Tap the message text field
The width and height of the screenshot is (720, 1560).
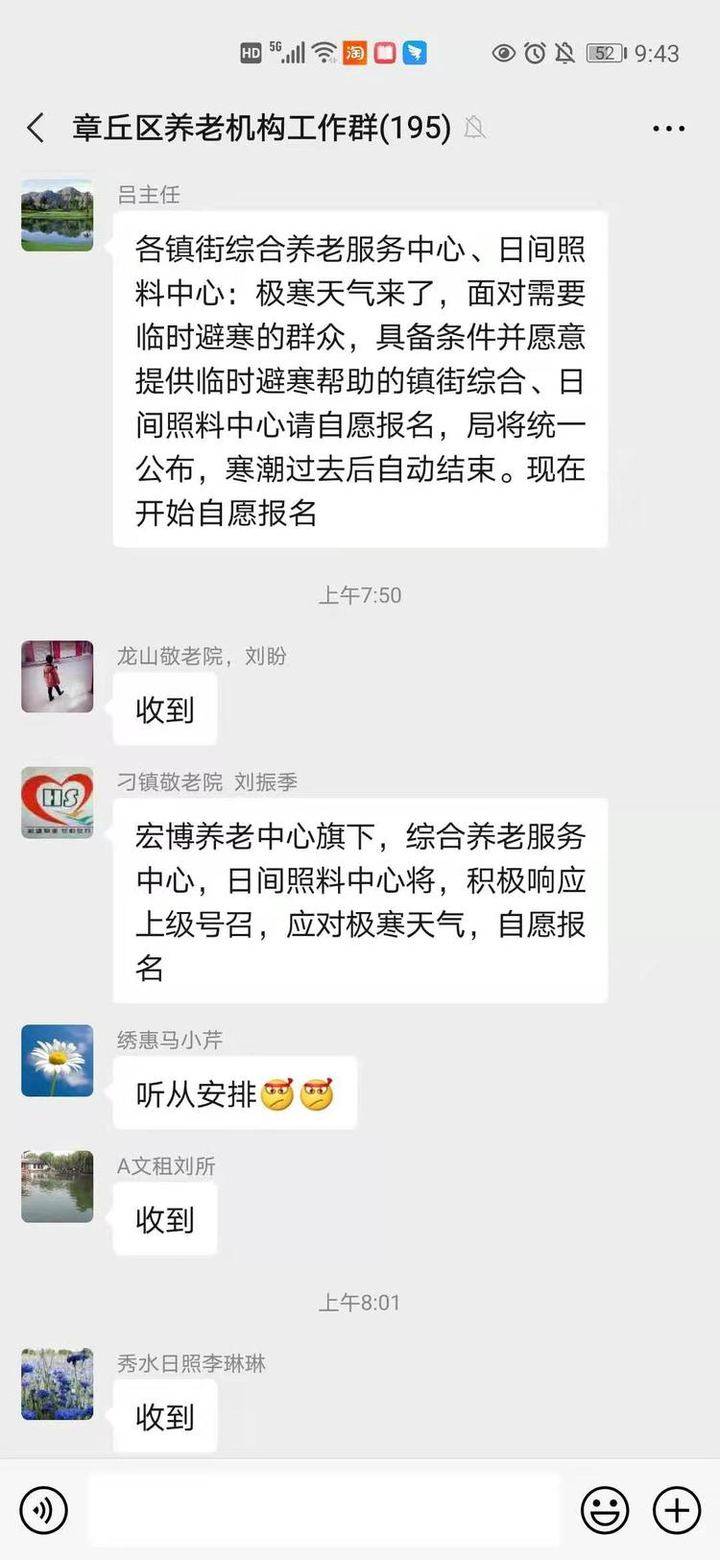[323, 1509]
